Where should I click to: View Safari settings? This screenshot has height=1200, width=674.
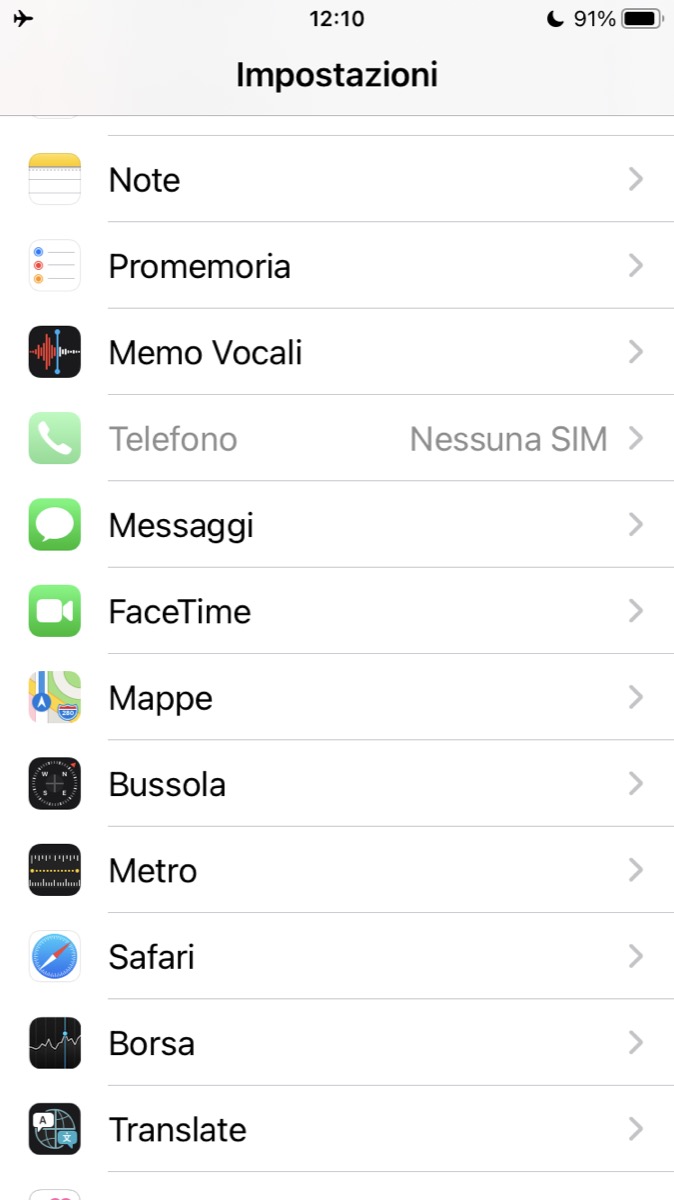337,957
